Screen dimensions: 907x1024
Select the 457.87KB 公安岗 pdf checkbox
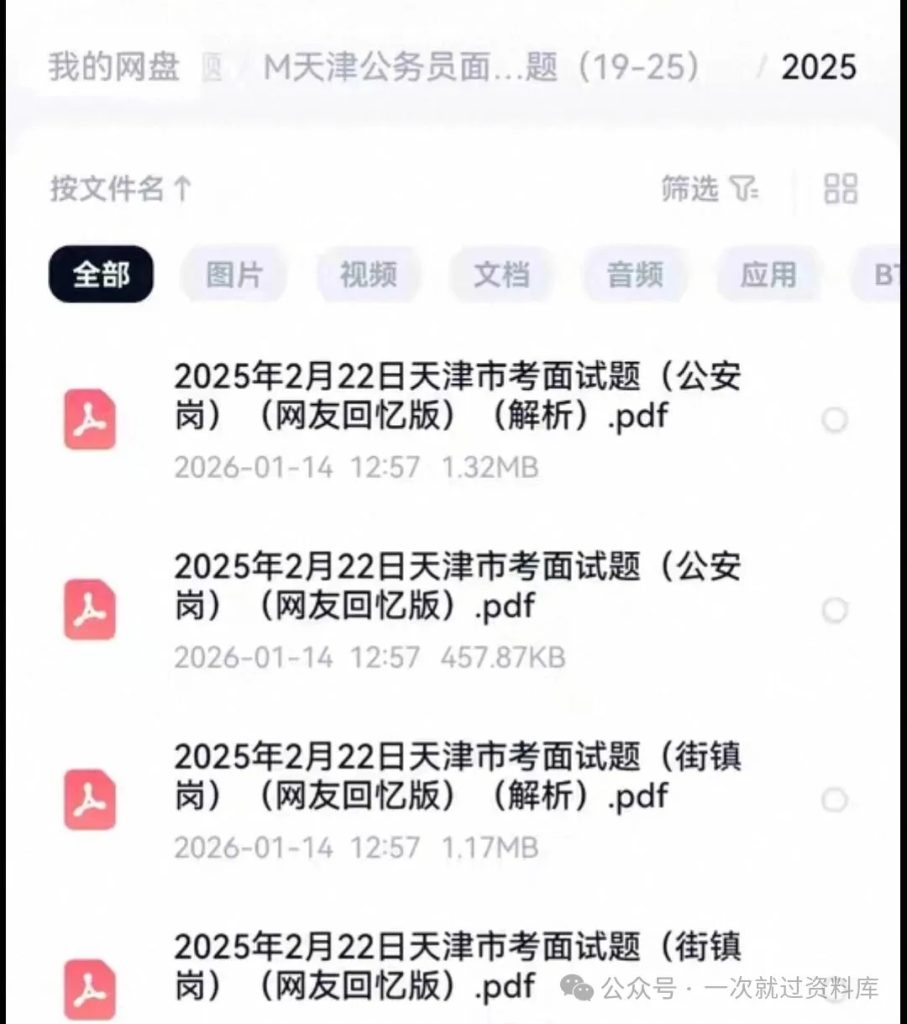click(834, 611)
